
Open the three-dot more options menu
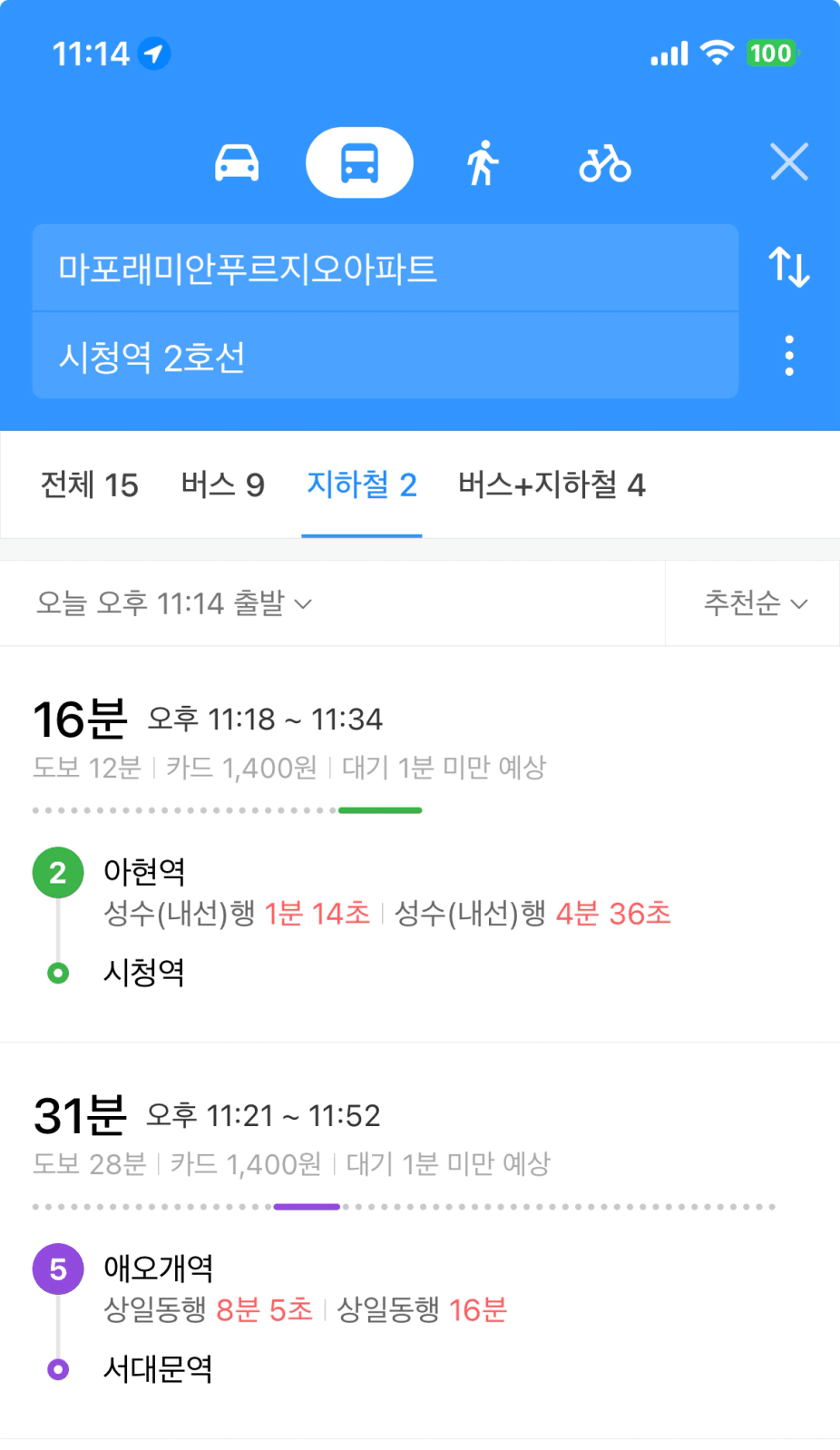789,356
